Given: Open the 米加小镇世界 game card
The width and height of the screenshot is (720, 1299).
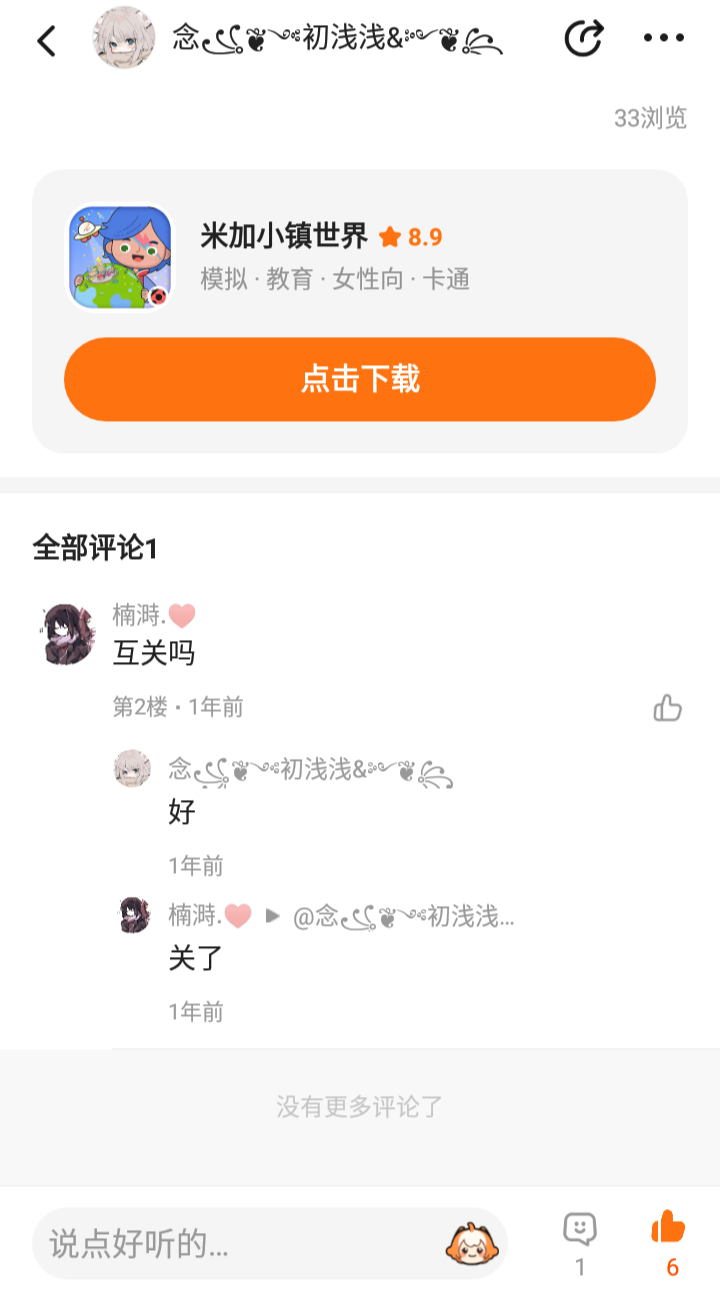Looking at the screenshot, I should click(320, 258).
